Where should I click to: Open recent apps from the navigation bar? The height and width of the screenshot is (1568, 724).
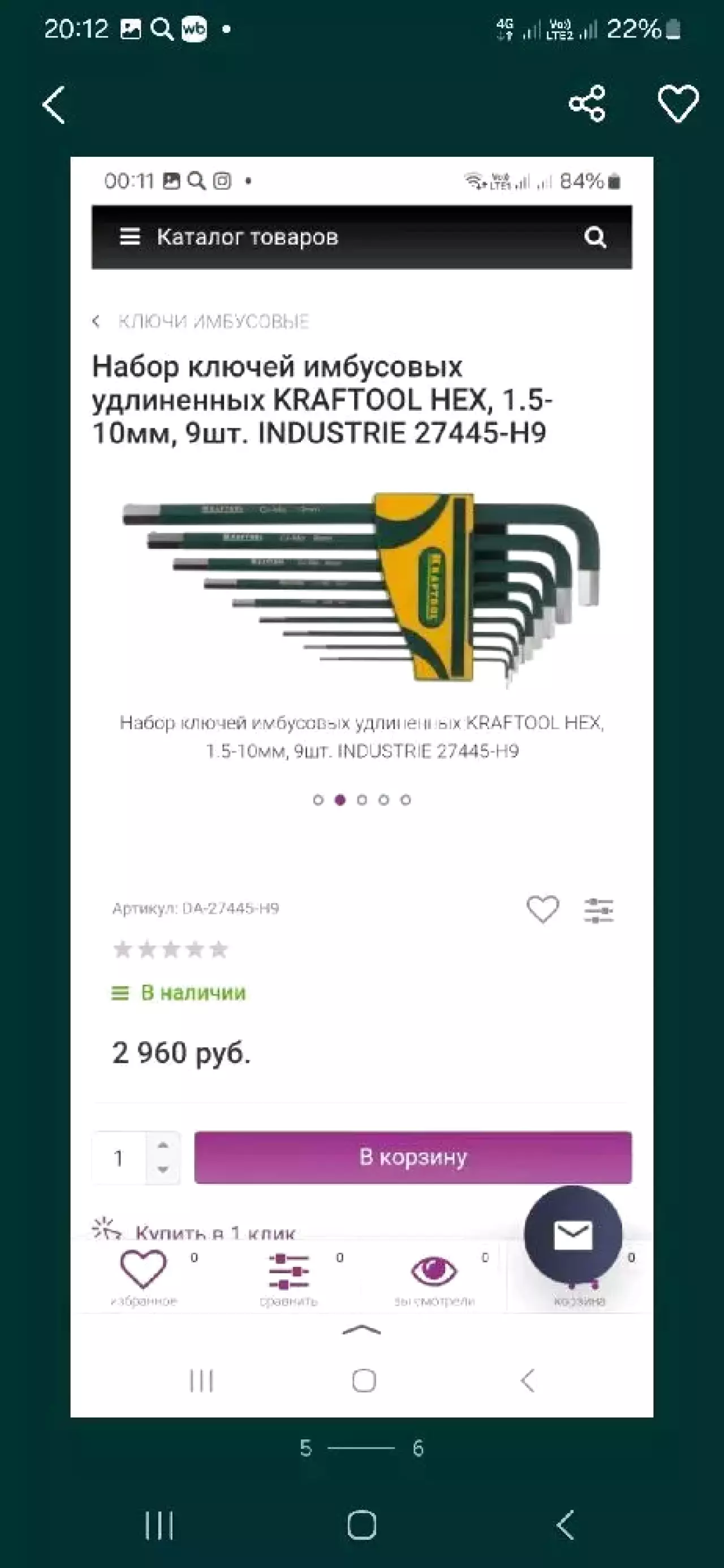160,1526
